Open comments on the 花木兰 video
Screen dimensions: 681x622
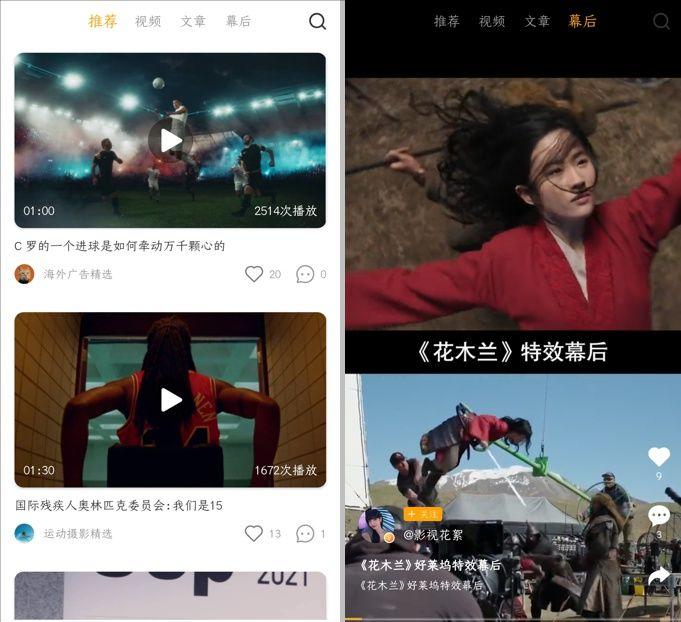(658, 516)
